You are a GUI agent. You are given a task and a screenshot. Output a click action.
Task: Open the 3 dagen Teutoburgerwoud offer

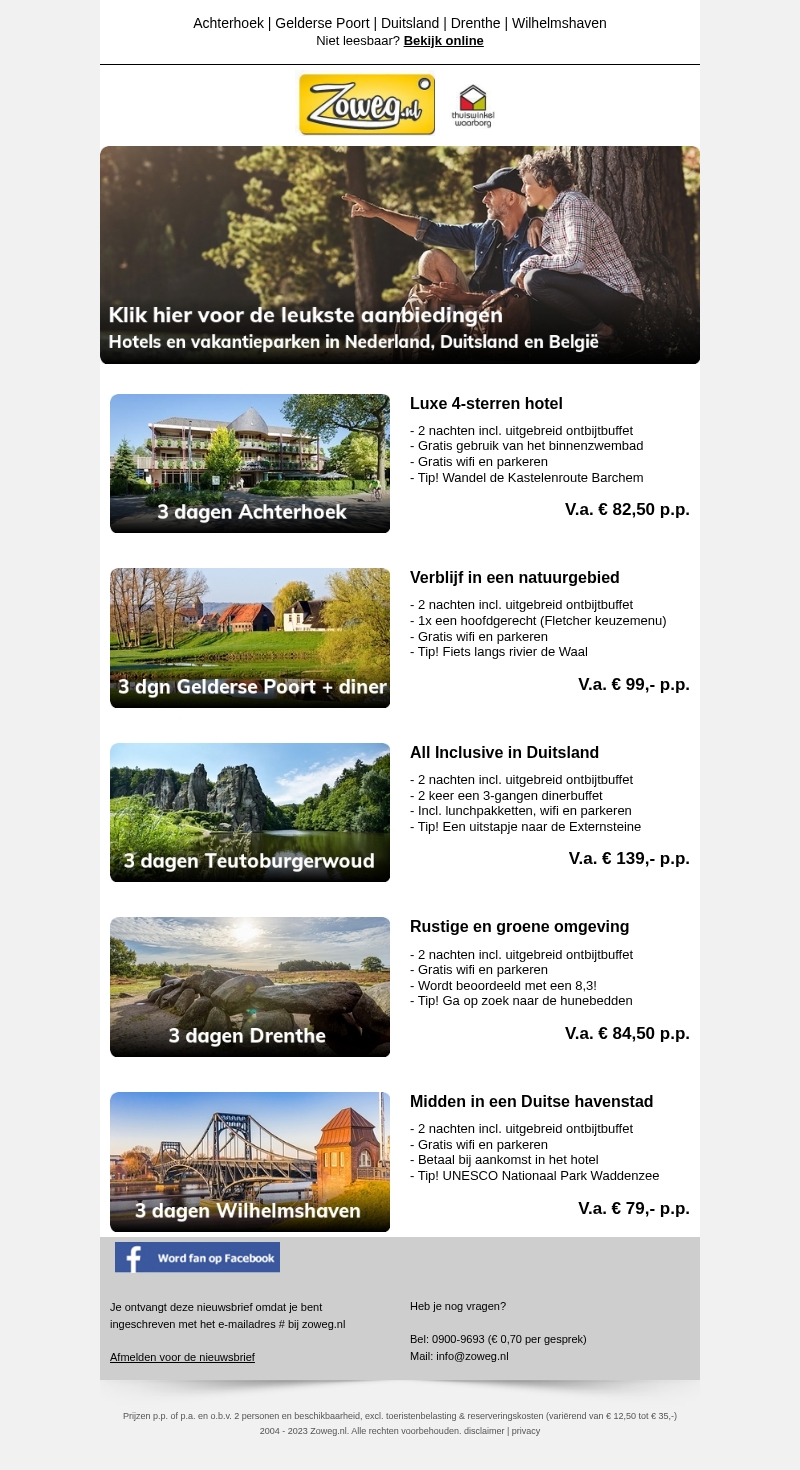(x=250, y=812)
